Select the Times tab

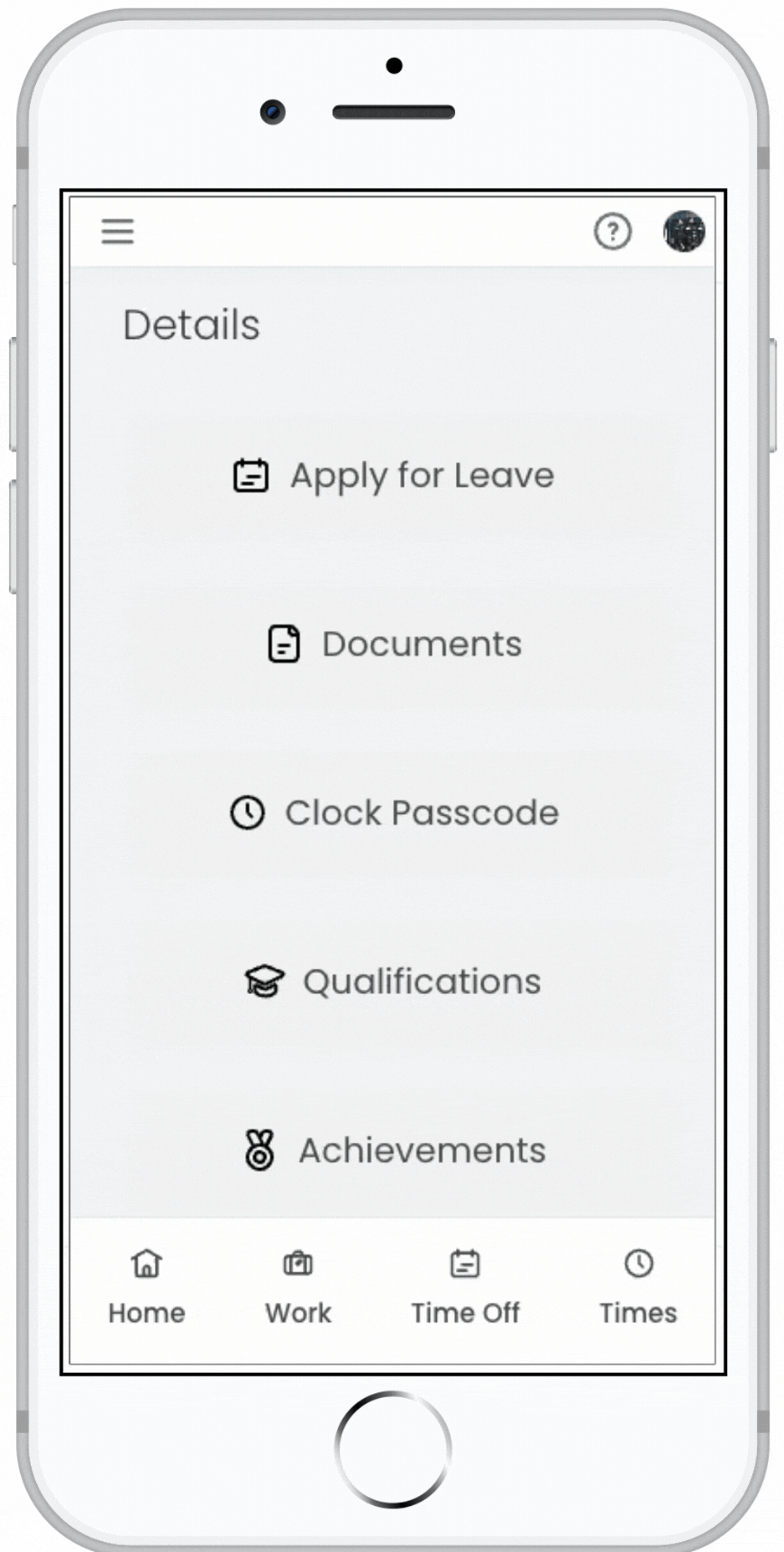[x=638, y=1287]
